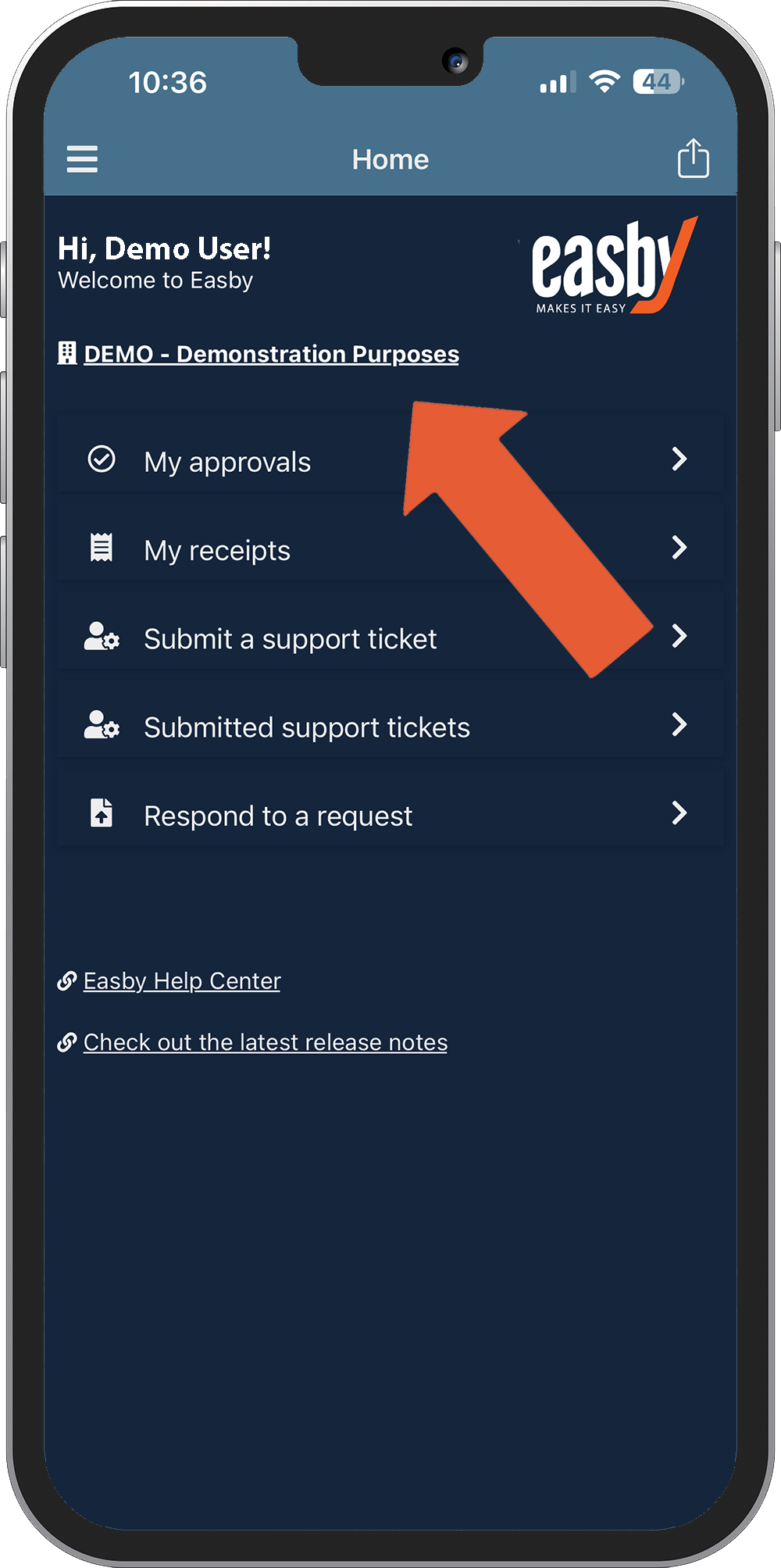
Task: Open My approvals
Action: [x=390, y=460]
